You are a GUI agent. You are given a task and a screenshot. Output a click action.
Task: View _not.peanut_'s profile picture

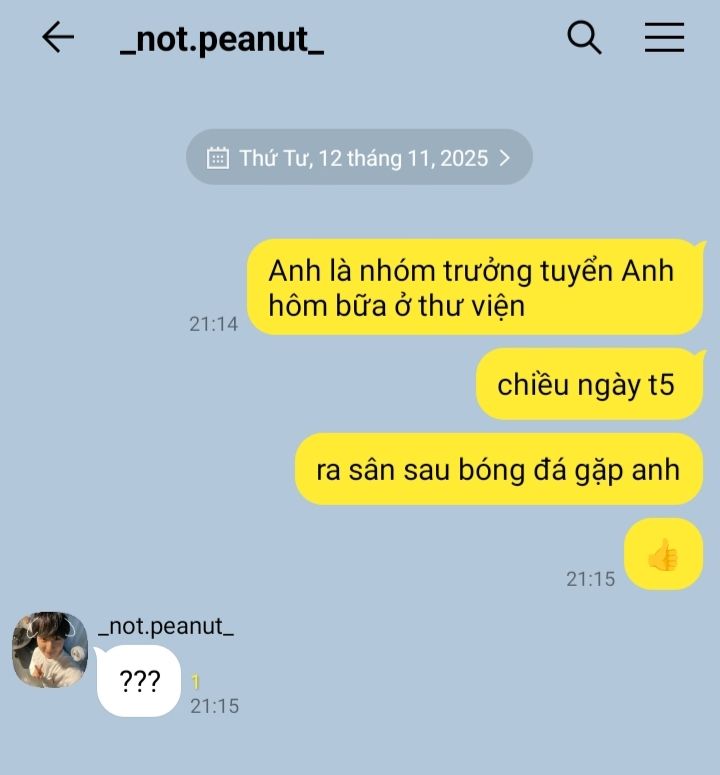[x=50, y=650]
